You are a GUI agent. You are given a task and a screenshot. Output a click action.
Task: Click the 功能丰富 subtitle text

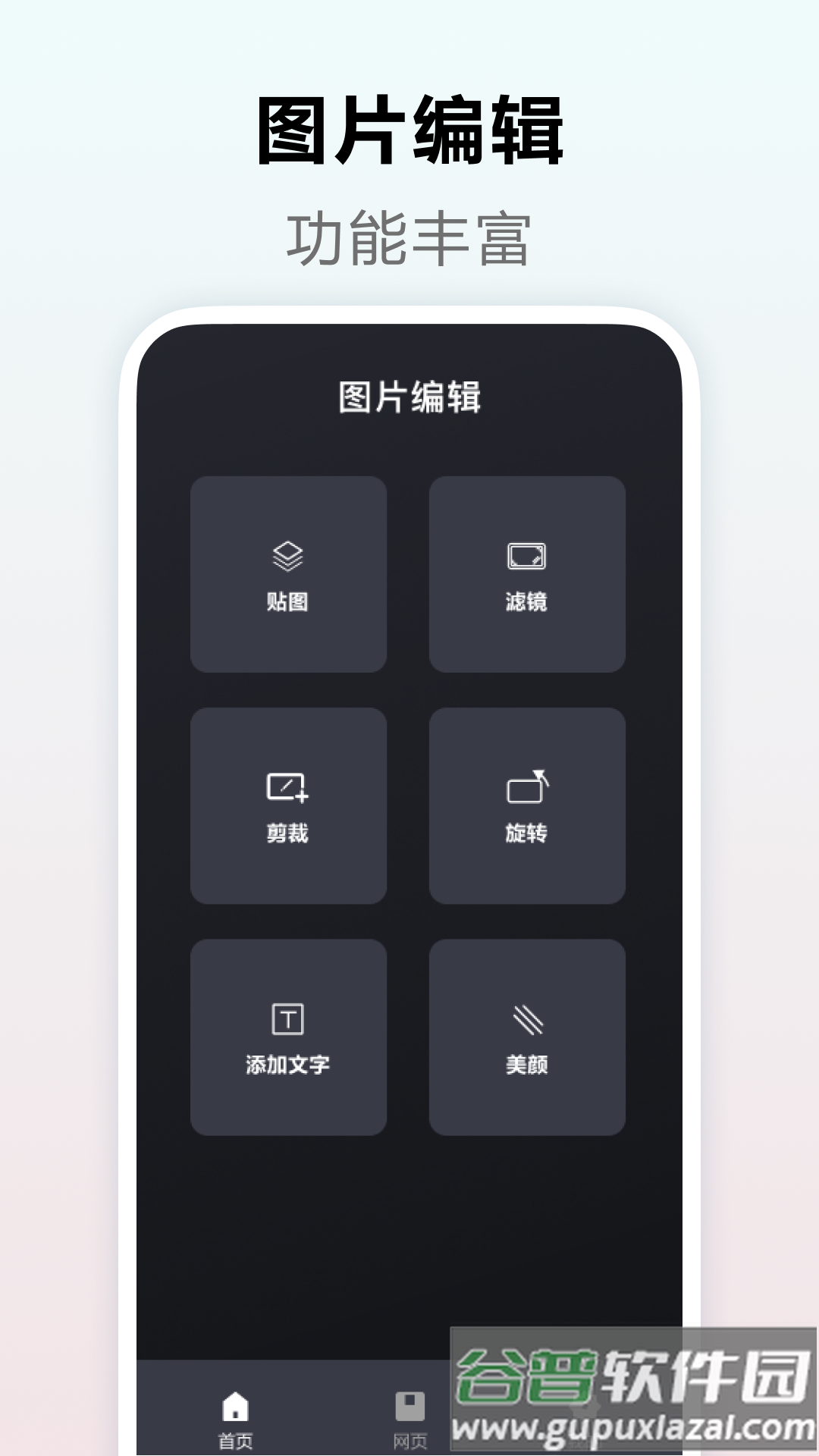coord(409,235)
